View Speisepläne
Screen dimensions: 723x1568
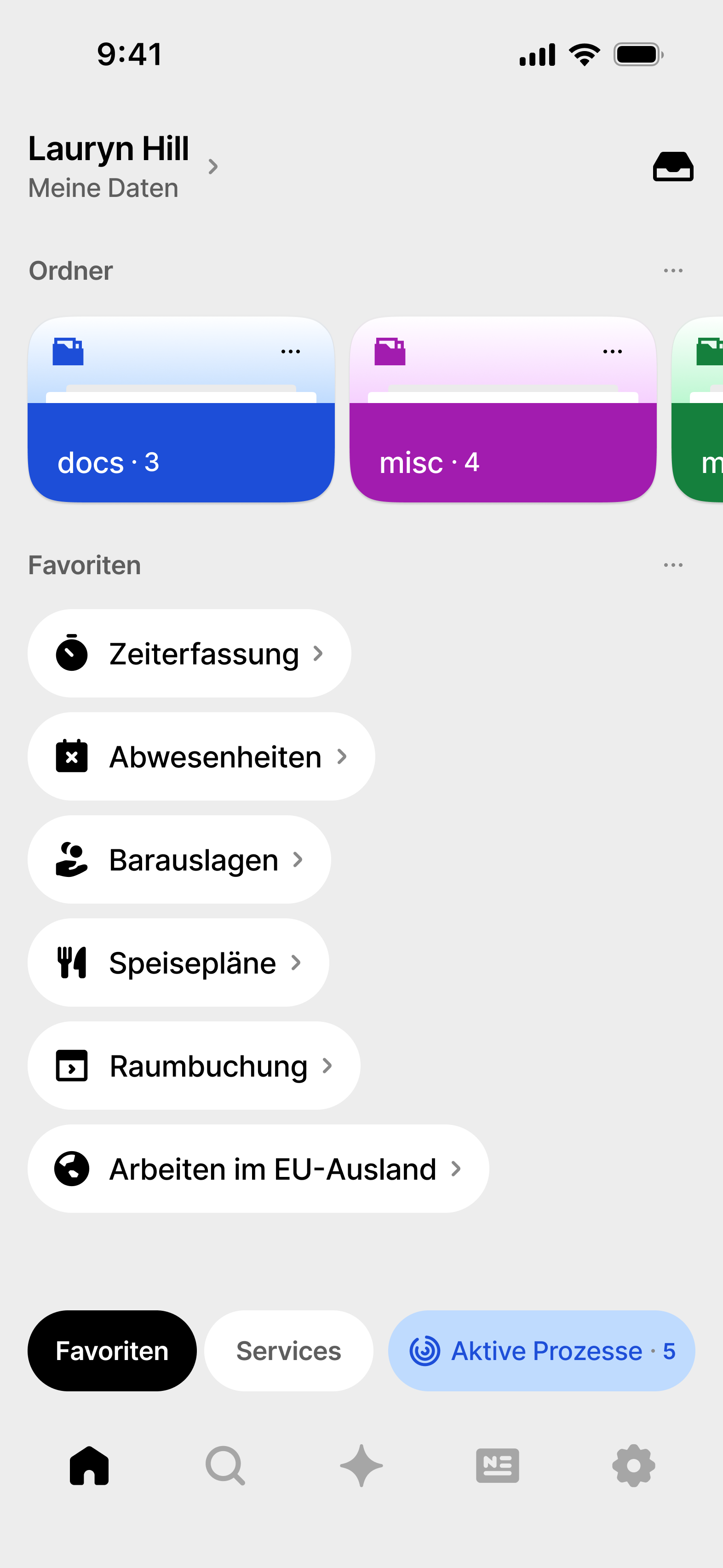pos(178,963)
